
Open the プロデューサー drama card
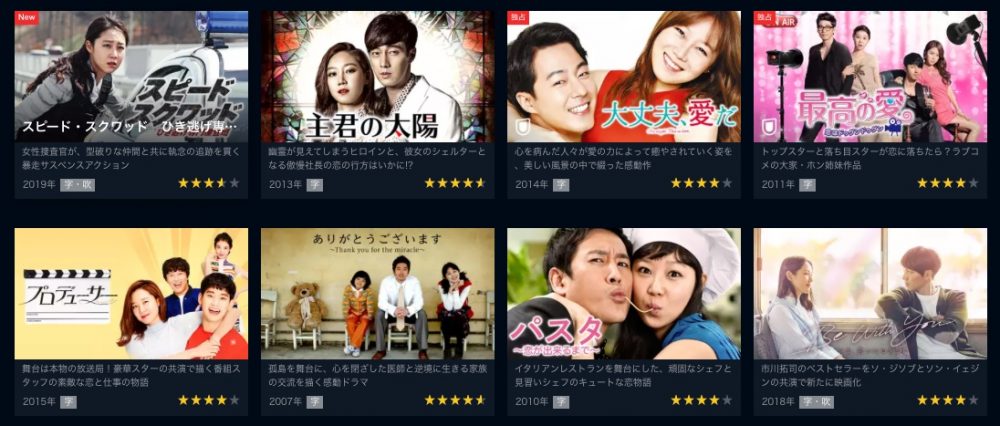pos(131,294)
